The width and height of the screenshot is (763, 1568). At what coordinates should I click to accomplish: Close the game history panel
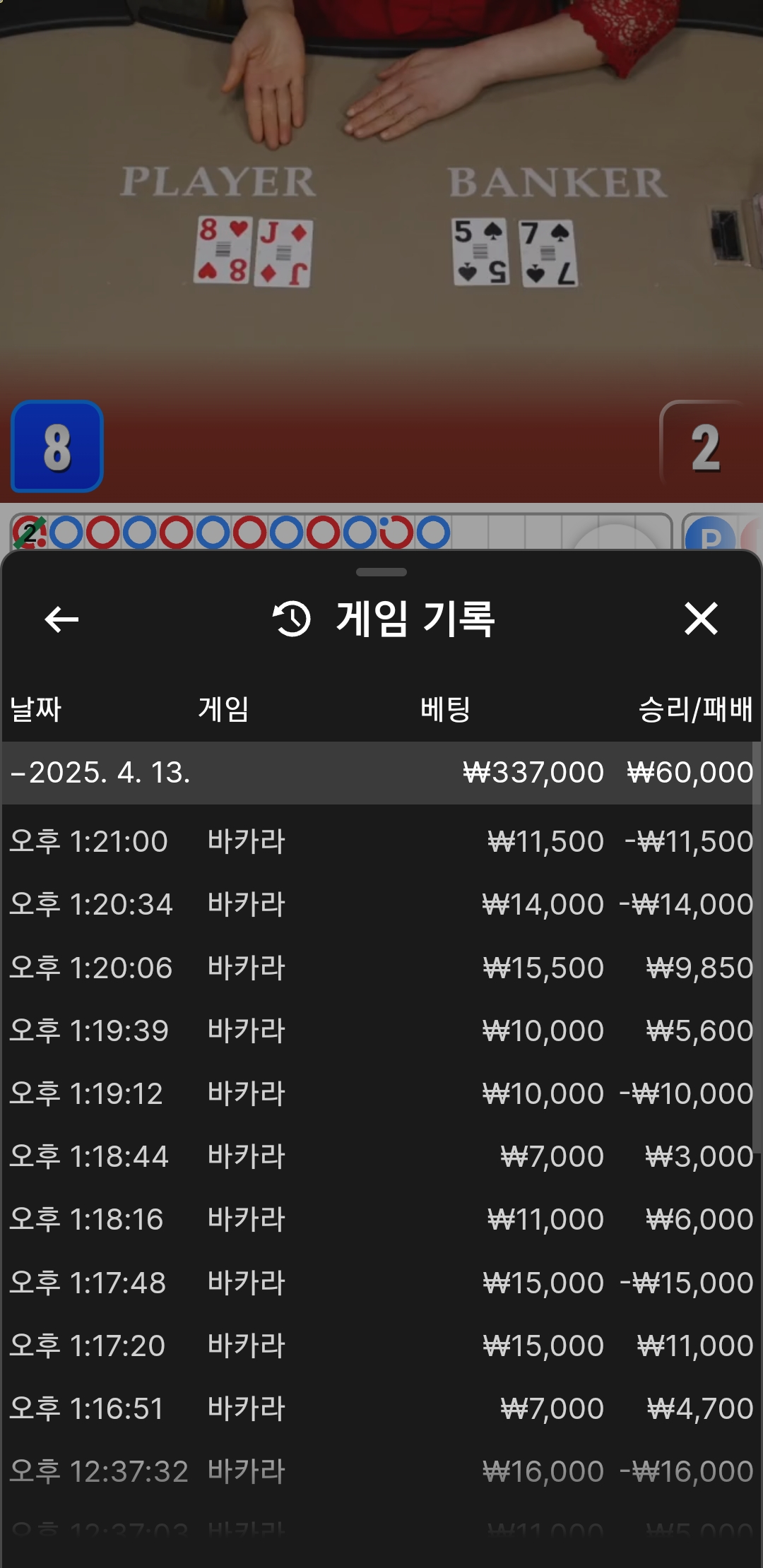(x=700, y=619)
